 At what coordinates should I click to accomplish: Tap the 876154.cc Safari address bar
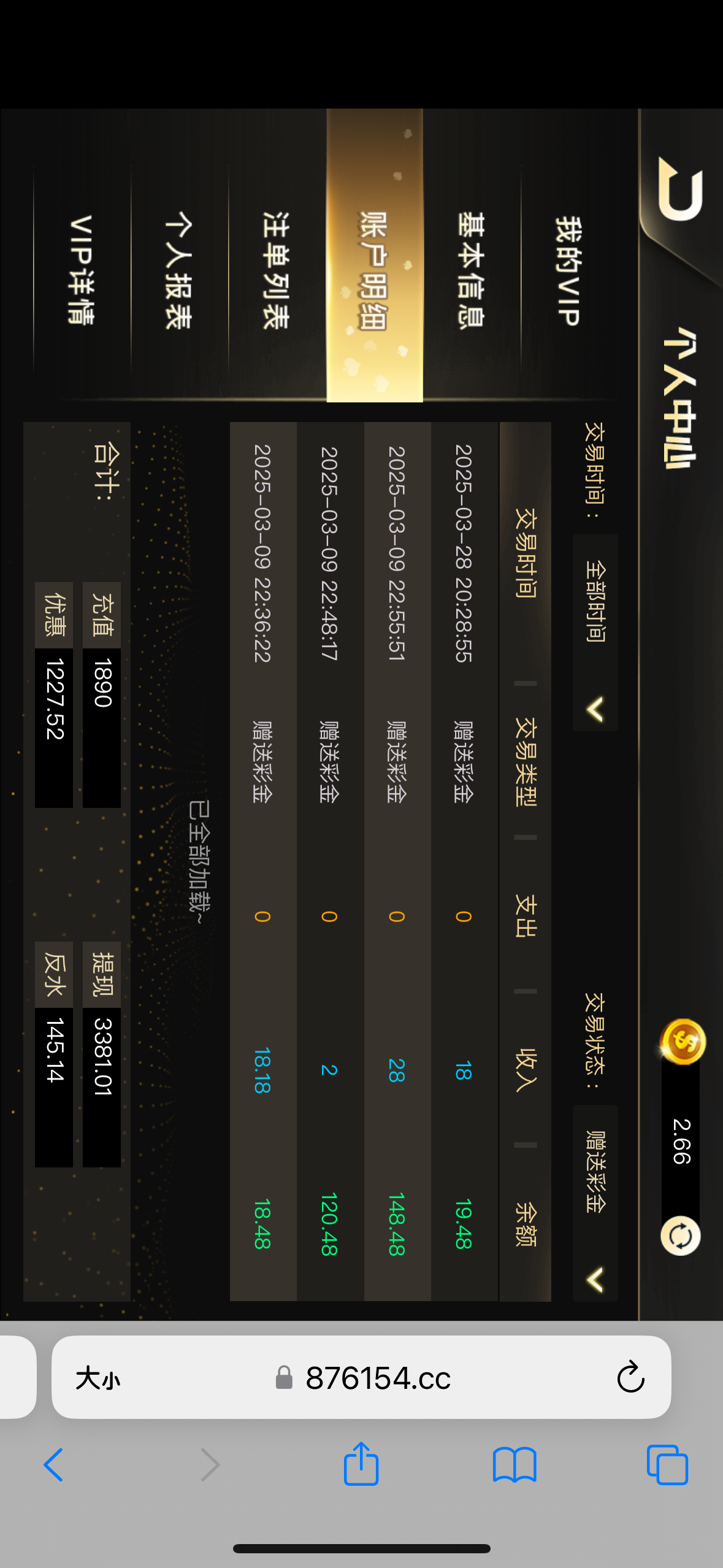coord(378,1378)
